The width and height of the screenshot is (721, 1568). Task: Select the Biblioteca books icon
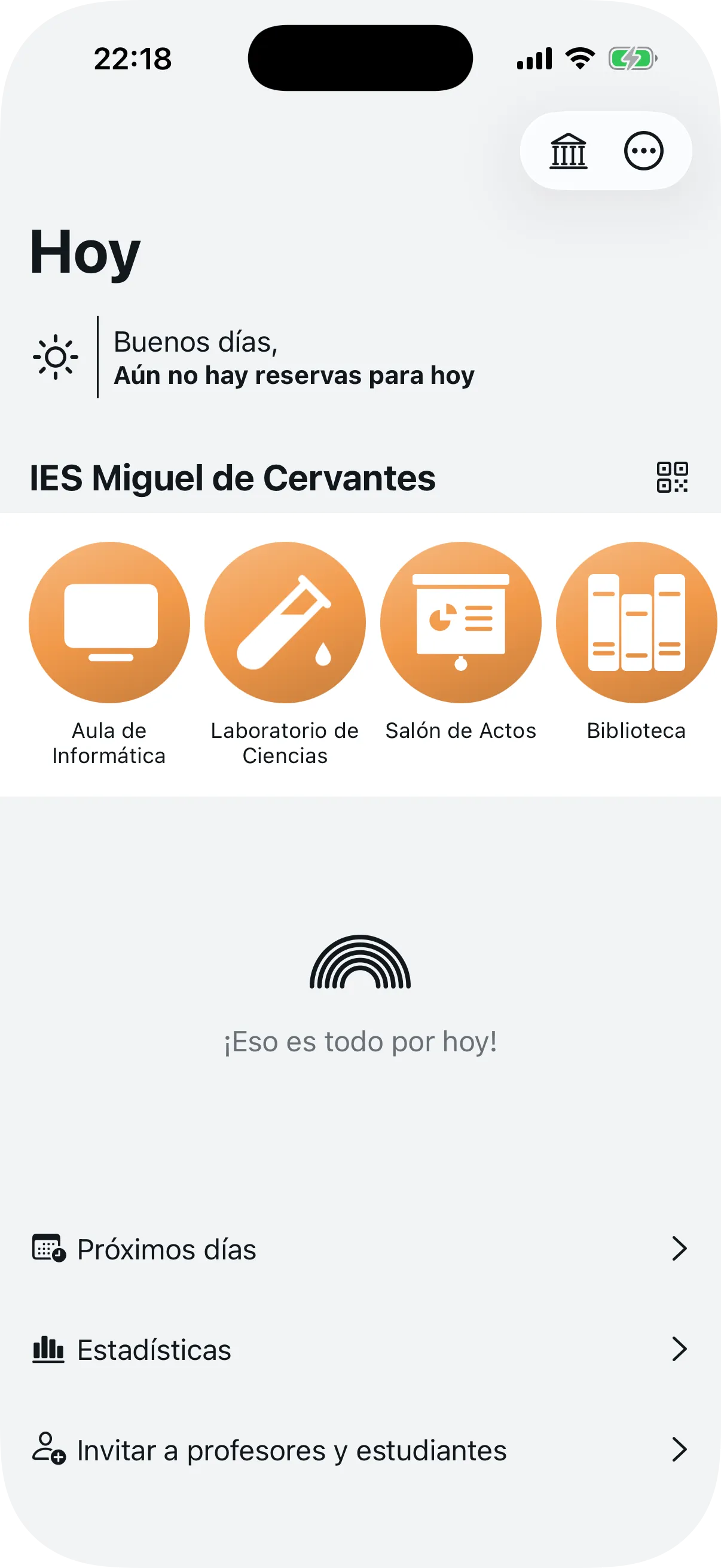(x=636, y=622)
